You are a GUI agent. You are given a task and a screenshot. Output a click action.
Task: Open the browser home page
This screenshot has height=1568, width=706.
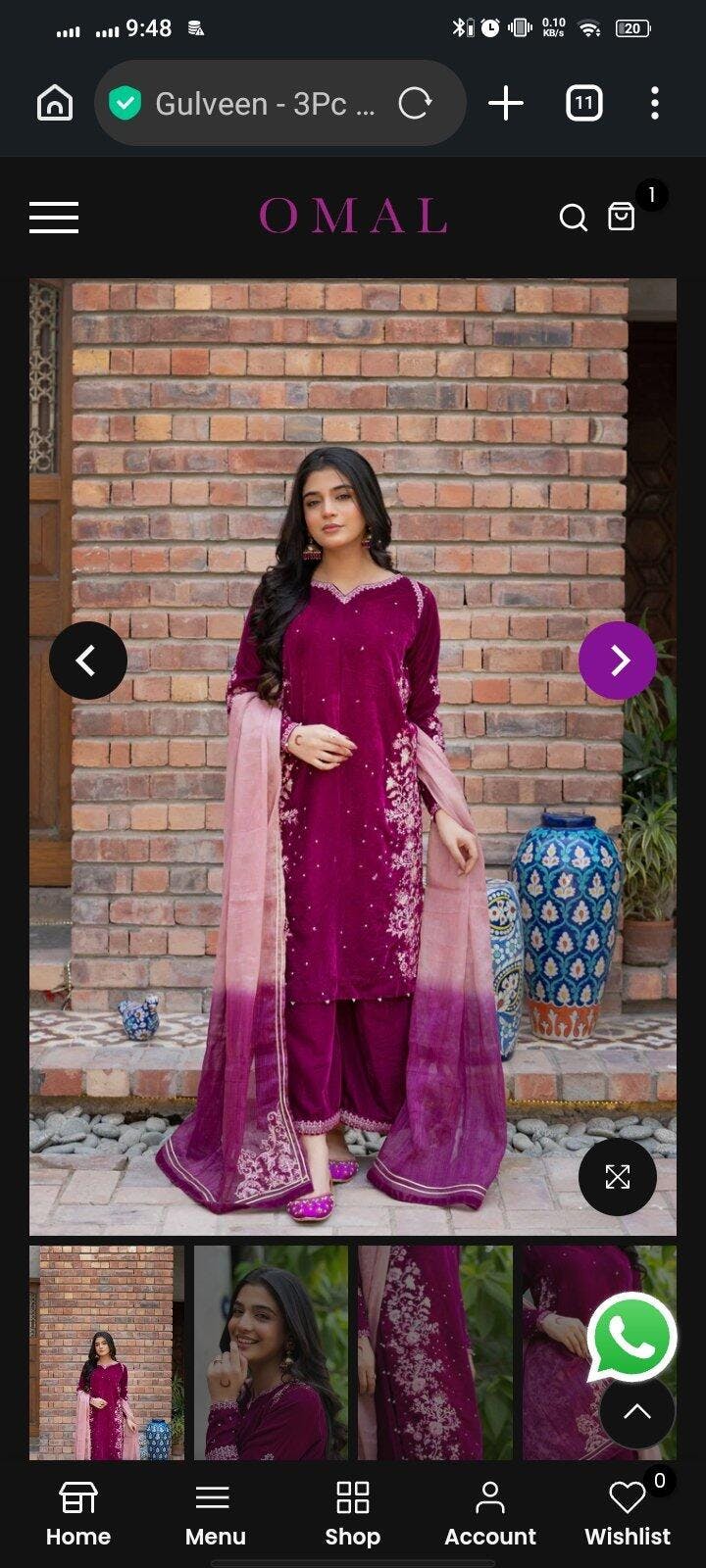click(55, 103)
